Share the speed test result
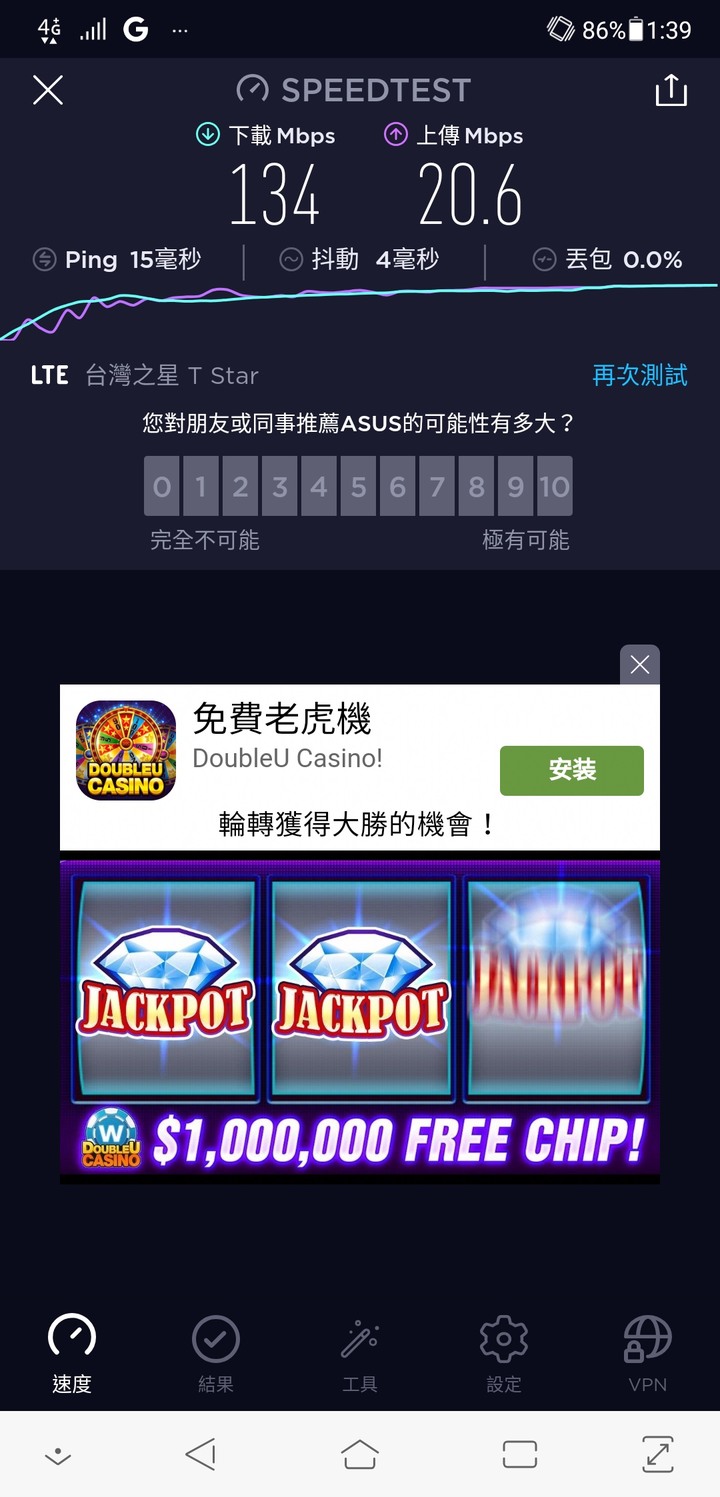Screen dimensions: 720x1497 [x=671, y=91]
